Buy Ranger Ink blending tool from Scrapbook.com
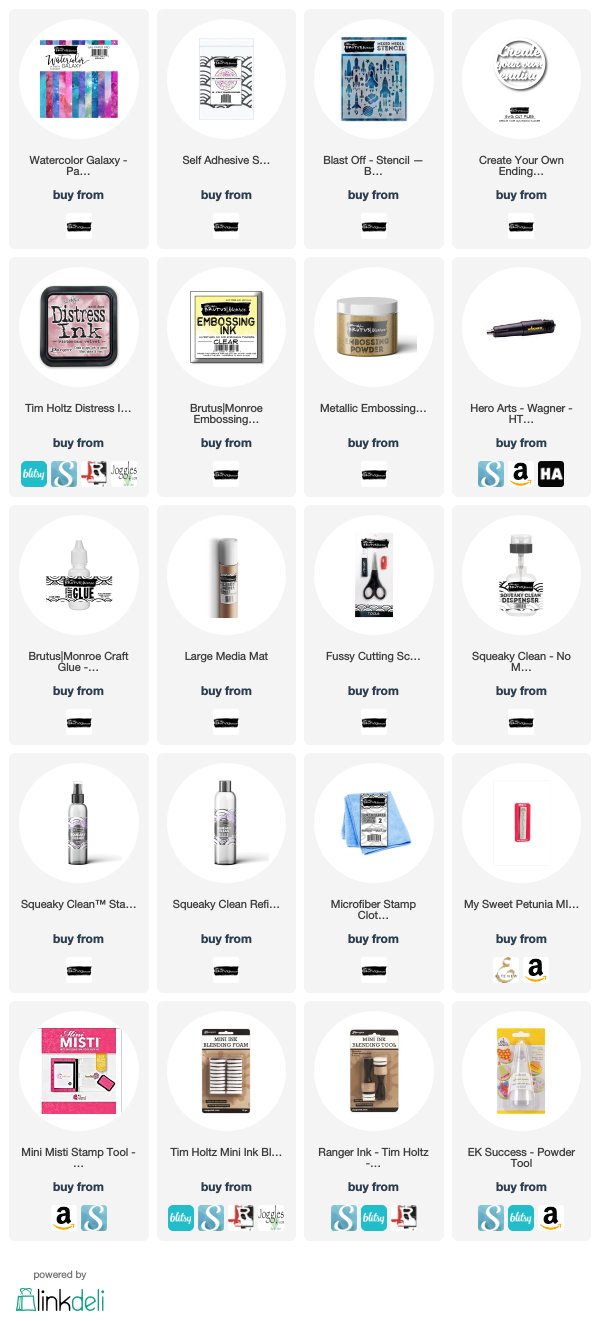Image resolution: width=600 pixels, height=1321 pixels. tap(345, 1218)
